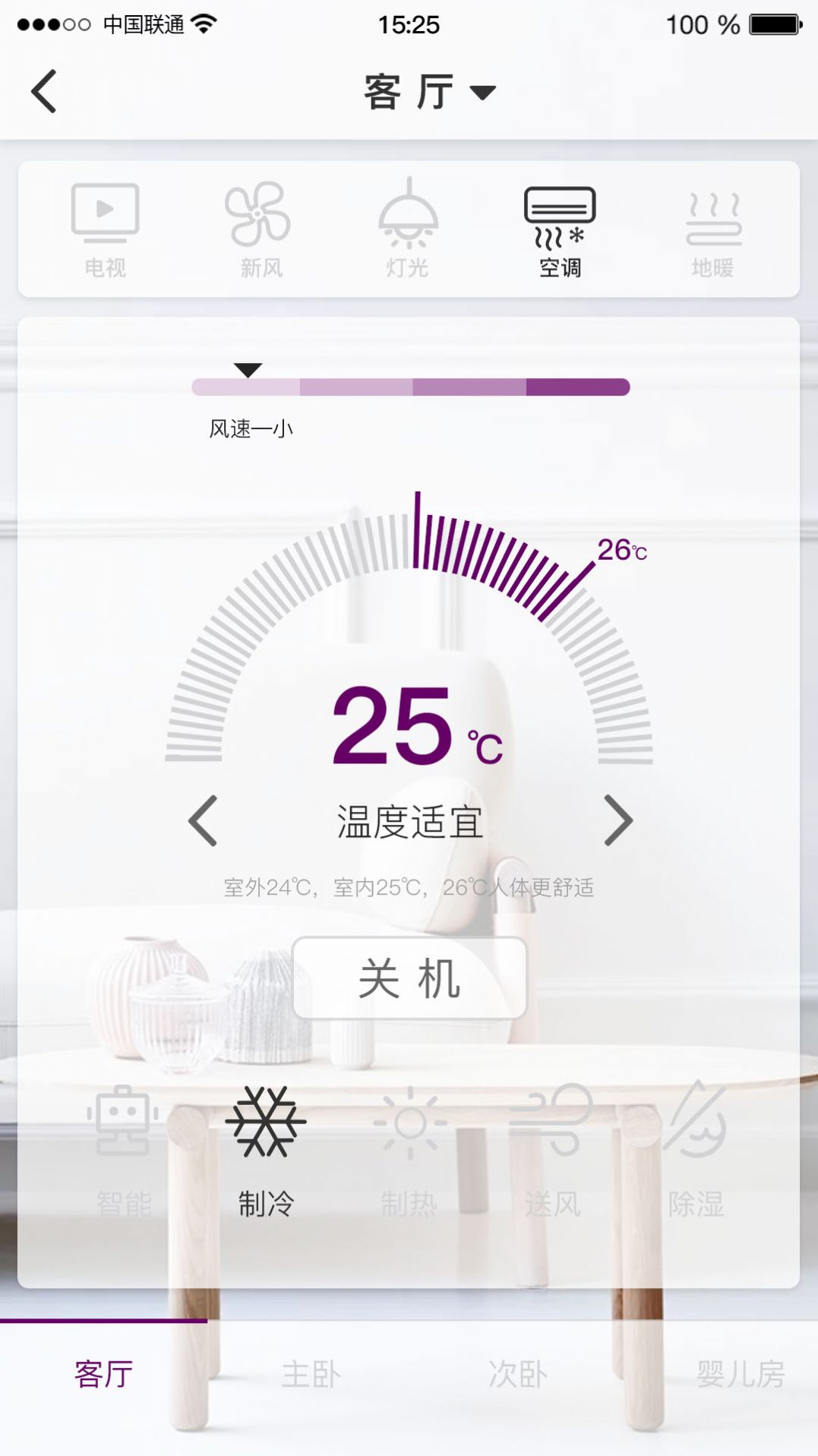Raise temperature with the right chevron
This screenshot has width=818, height=1456.
[618, 821]
